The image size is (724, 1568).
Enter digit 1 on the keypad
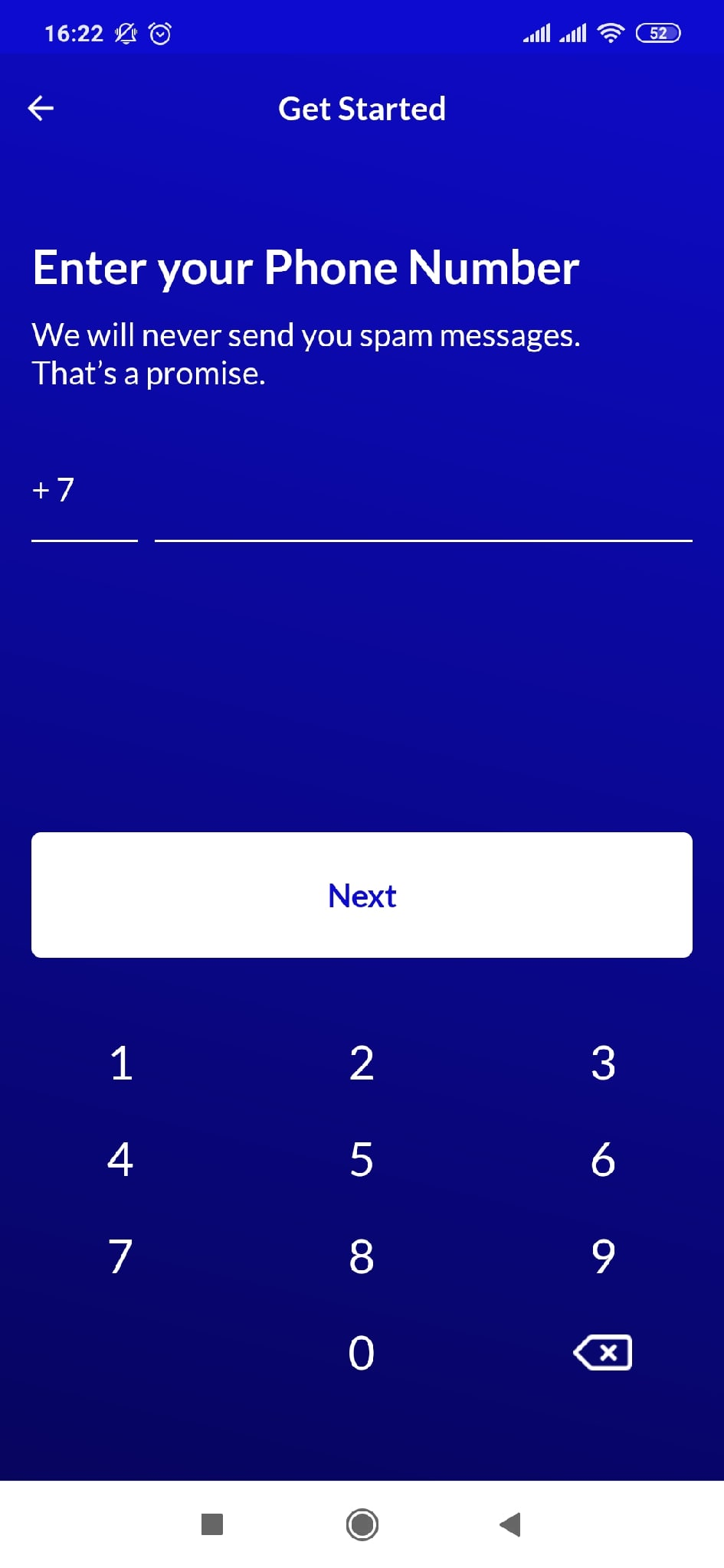tap(121, 1063)
